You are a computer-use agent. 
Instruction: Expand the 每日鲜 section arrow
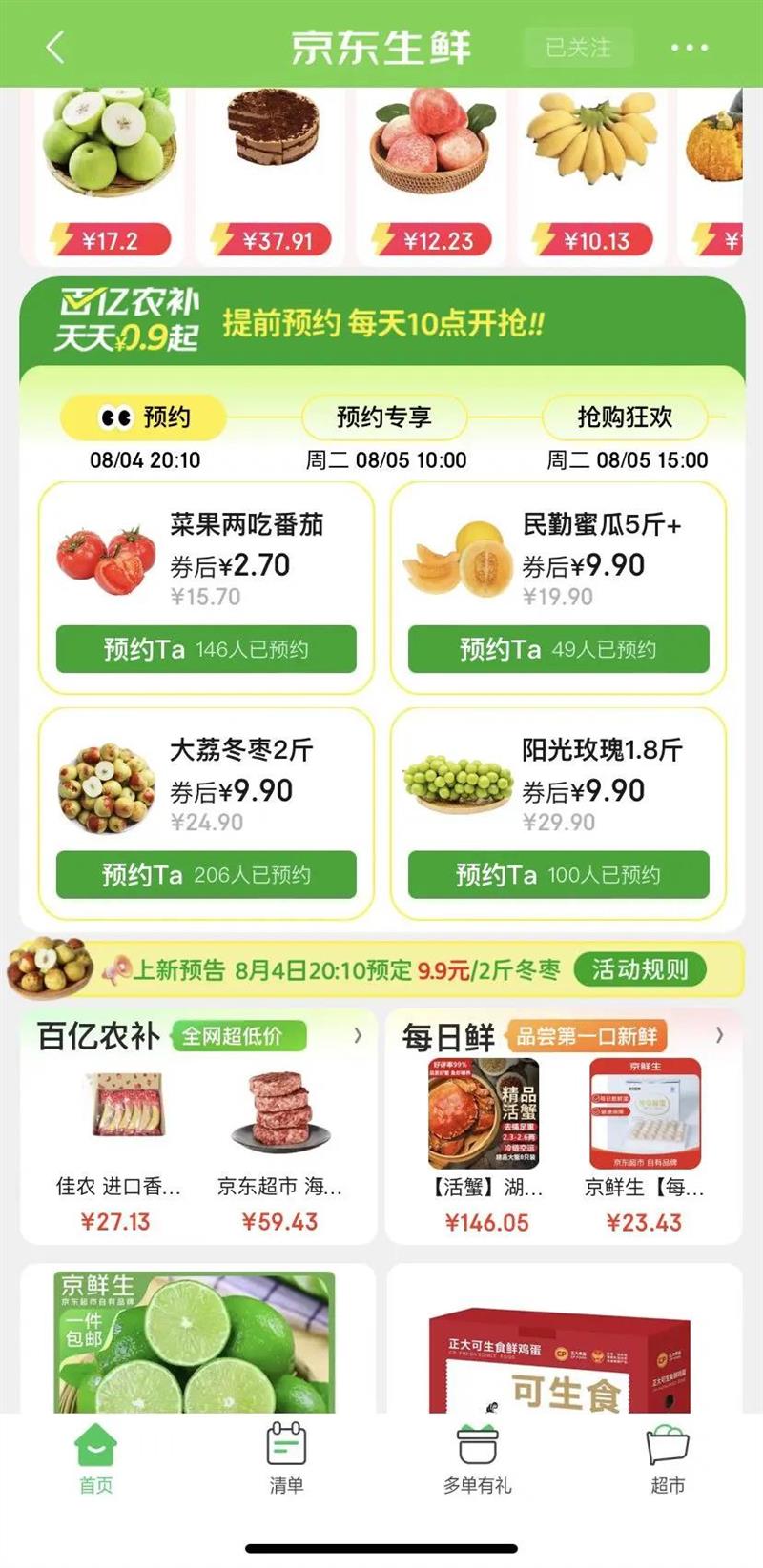tap(719, 1035)
